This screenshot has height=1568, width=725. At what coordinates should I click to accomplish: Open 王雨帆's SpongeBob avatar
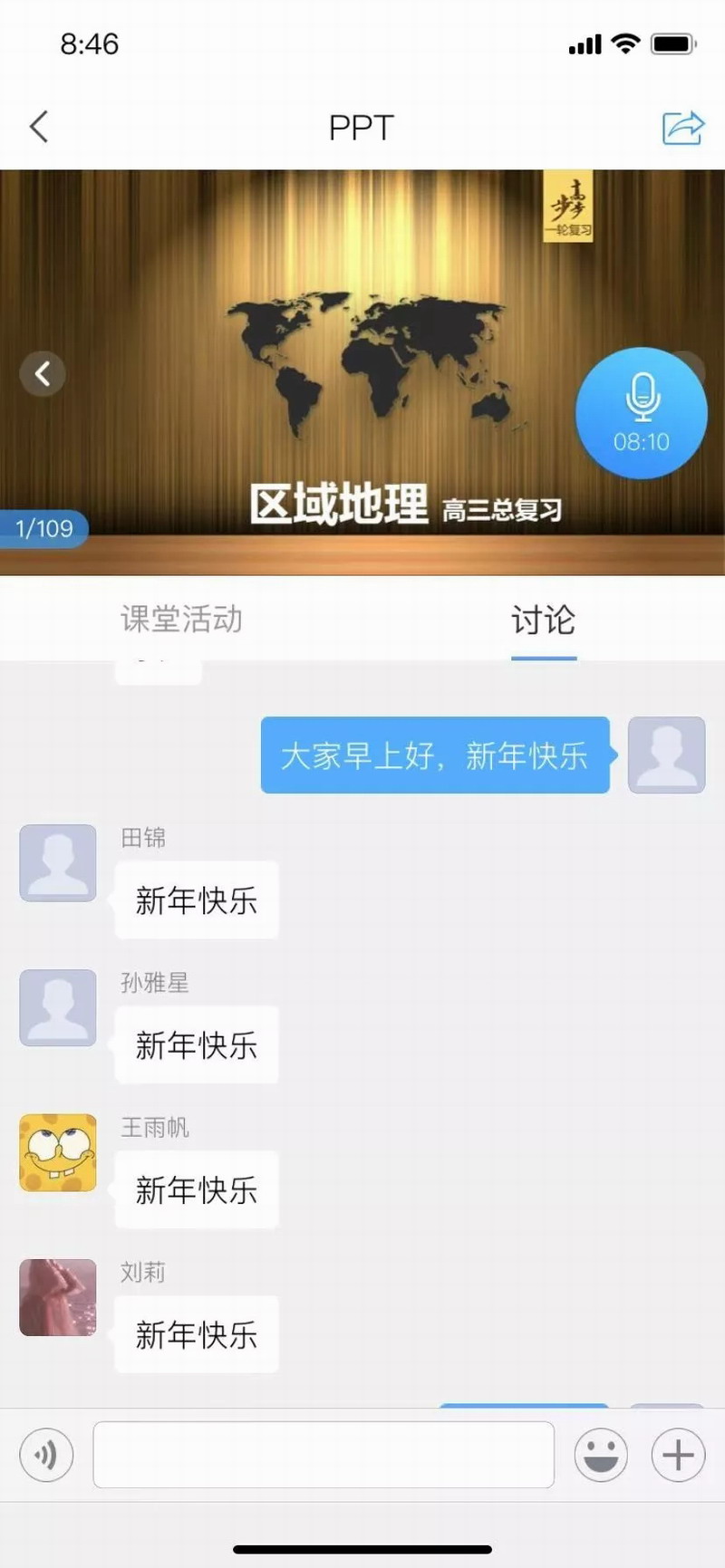point(58,1152)
